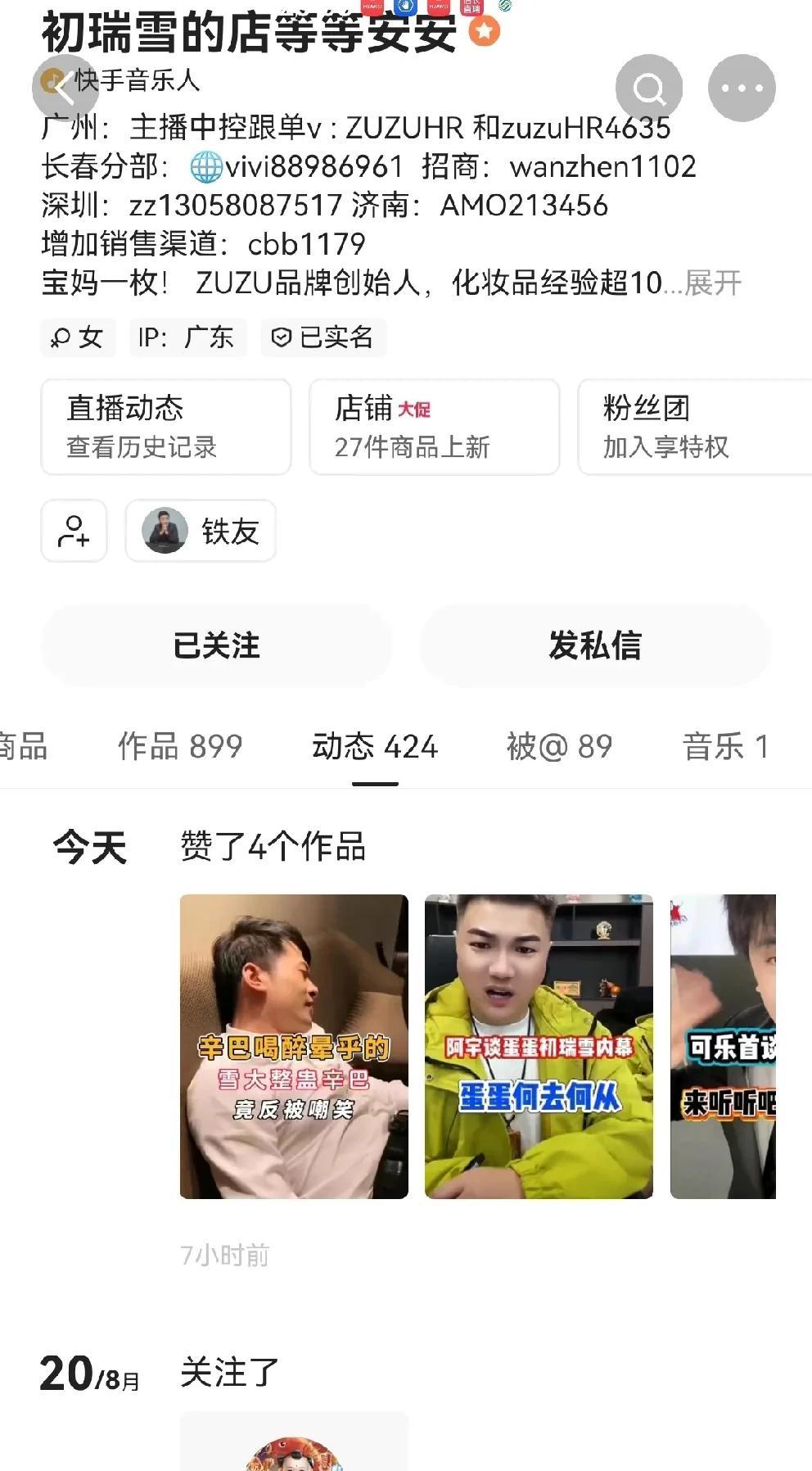Open the 音乐 1 tab
The height and width of the screenshot is (1471, 812).
point(725,746)
